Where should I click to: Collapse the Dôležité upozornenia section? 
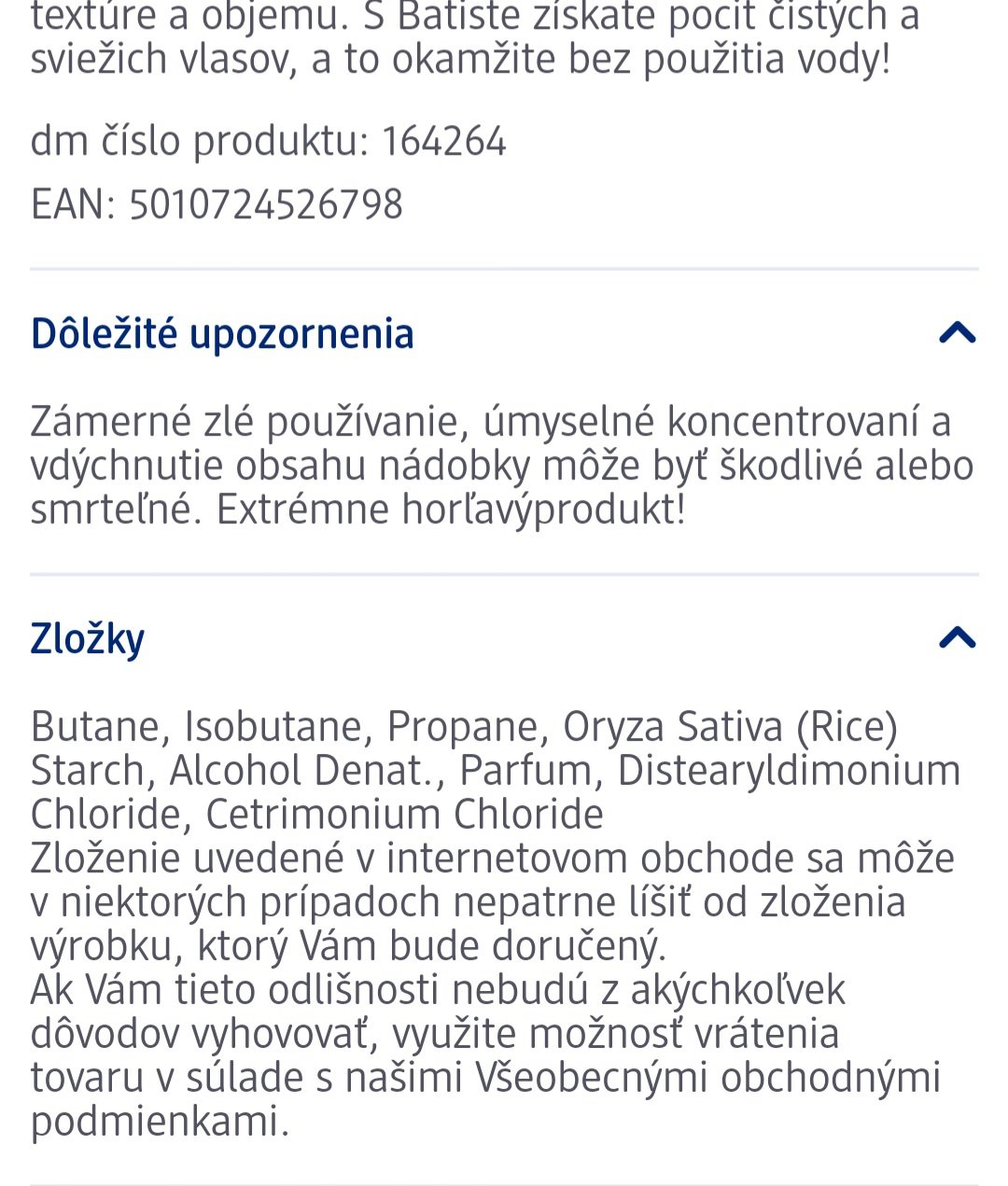(957, 333)
